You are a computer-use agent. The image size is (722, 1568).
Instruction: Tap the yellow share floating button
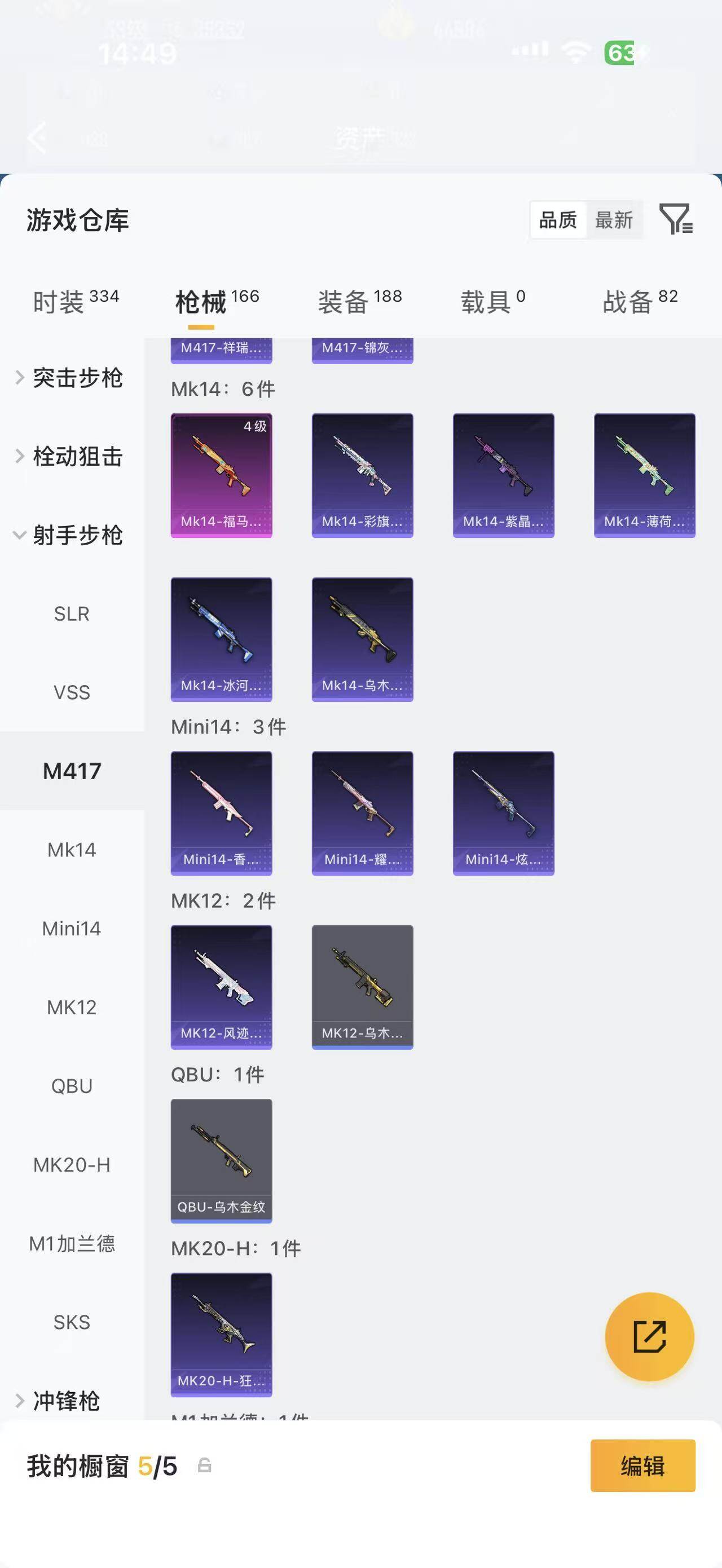(650, 1337)
